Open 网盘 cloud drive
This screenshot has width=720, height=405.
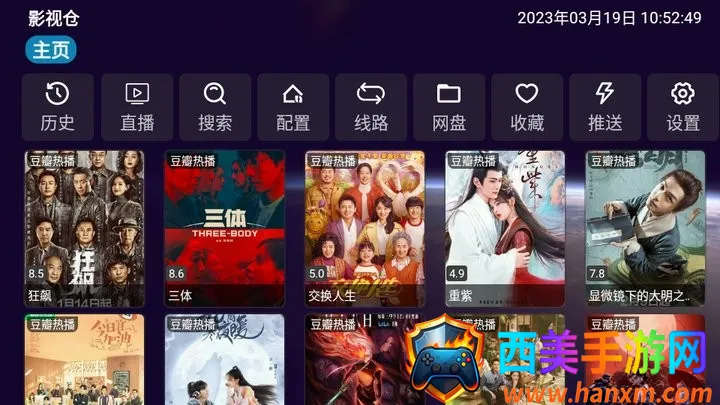coord(449,107)
